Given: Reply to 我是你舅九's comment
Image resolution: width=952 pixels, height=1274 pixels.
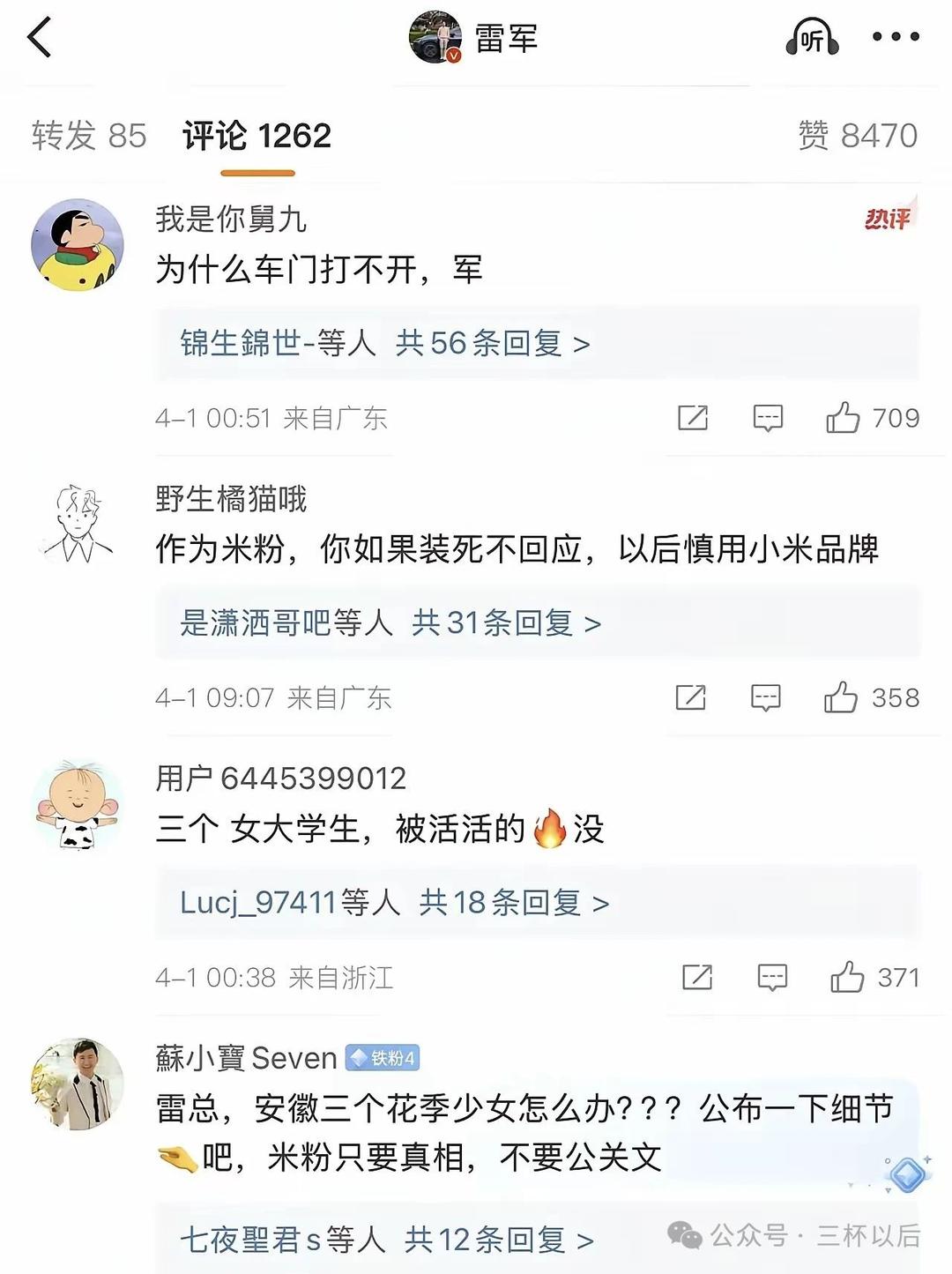Looking at the screenshot, I should pos(768,418).
